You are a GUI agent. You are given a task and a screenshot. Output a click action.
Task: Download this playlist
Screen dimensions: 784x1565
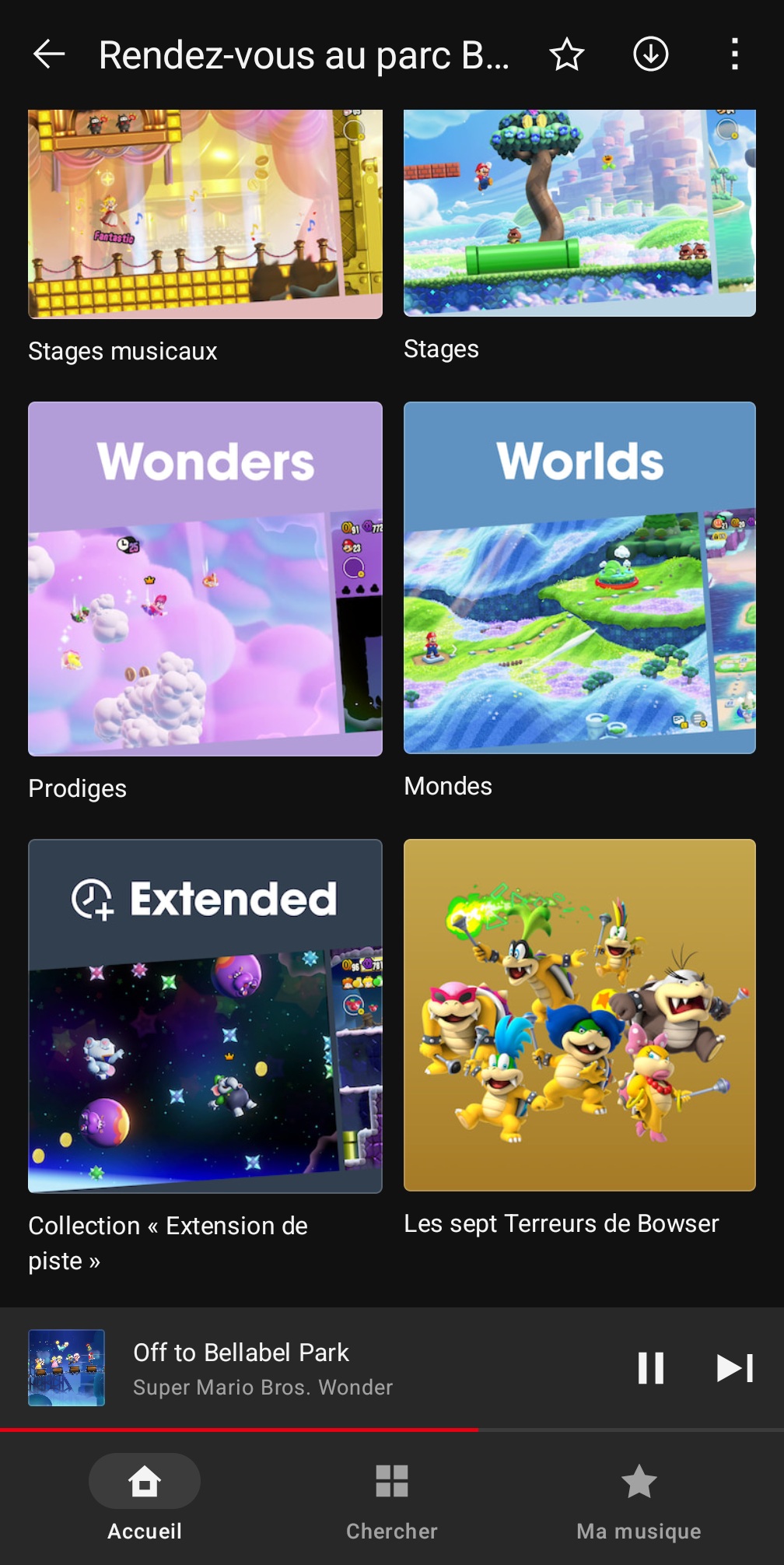[650, 54]
